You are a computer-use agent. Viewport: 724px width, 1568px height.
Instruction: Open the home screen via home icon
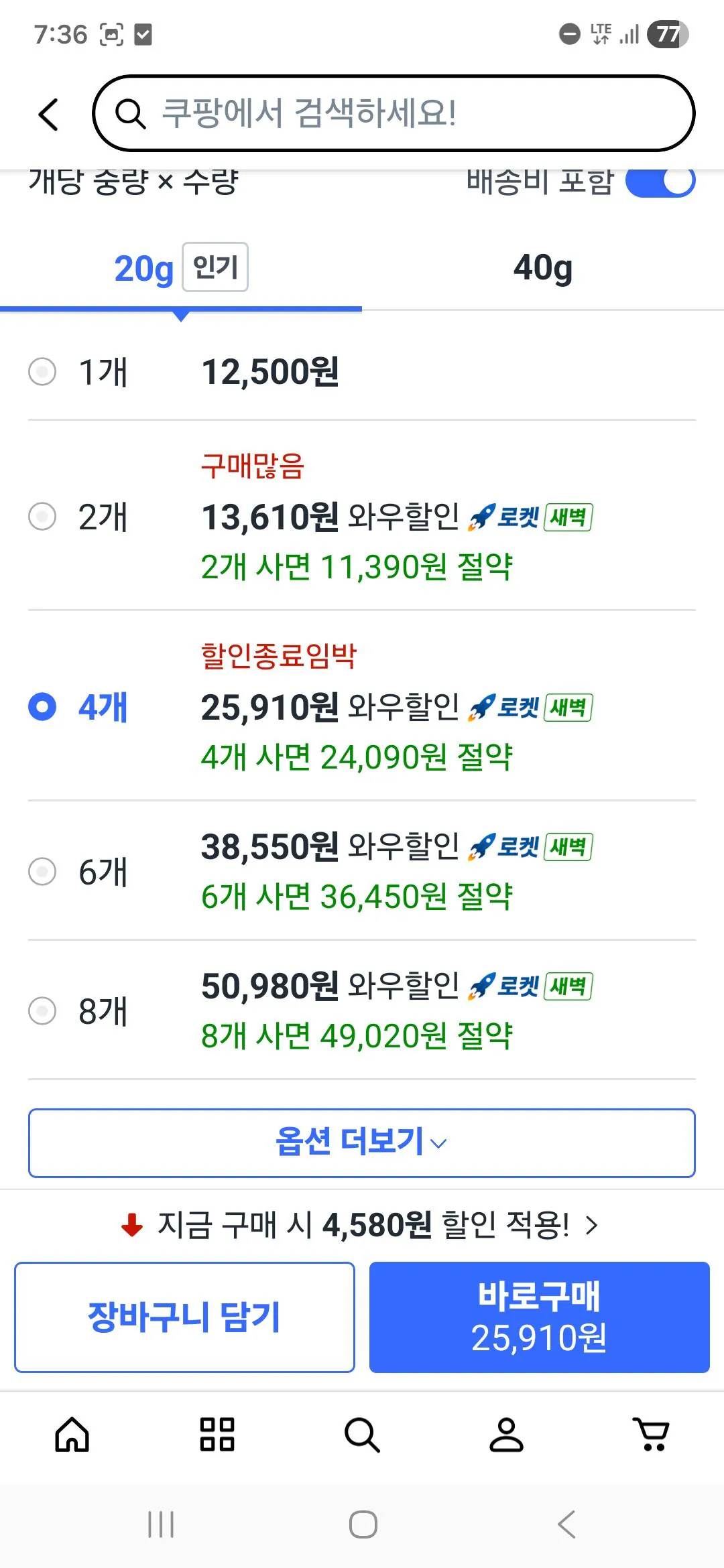click(74, 1435)
